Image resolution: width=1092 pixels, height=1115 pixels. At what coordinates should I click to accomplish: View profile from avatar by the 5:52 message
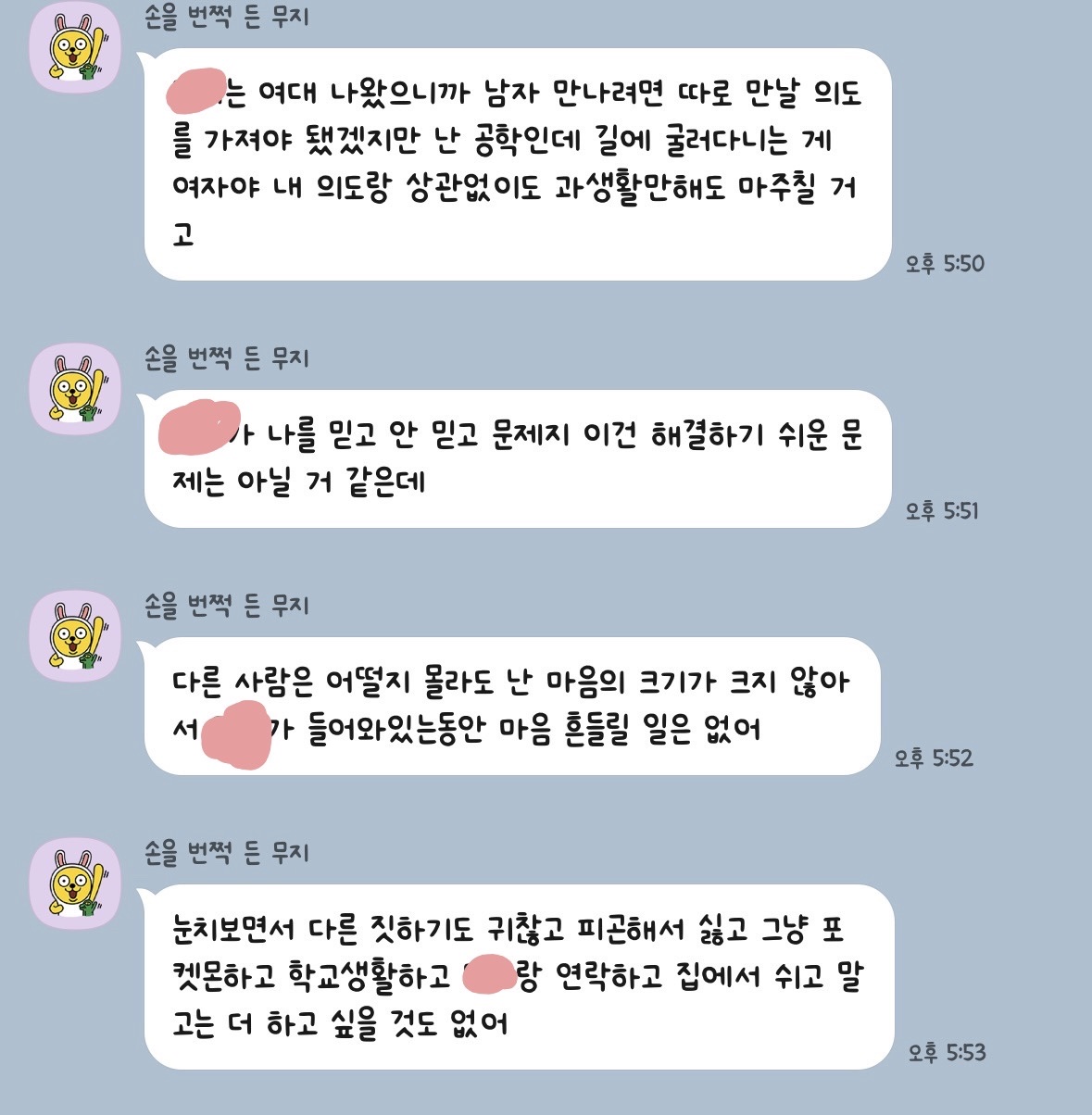76,636
